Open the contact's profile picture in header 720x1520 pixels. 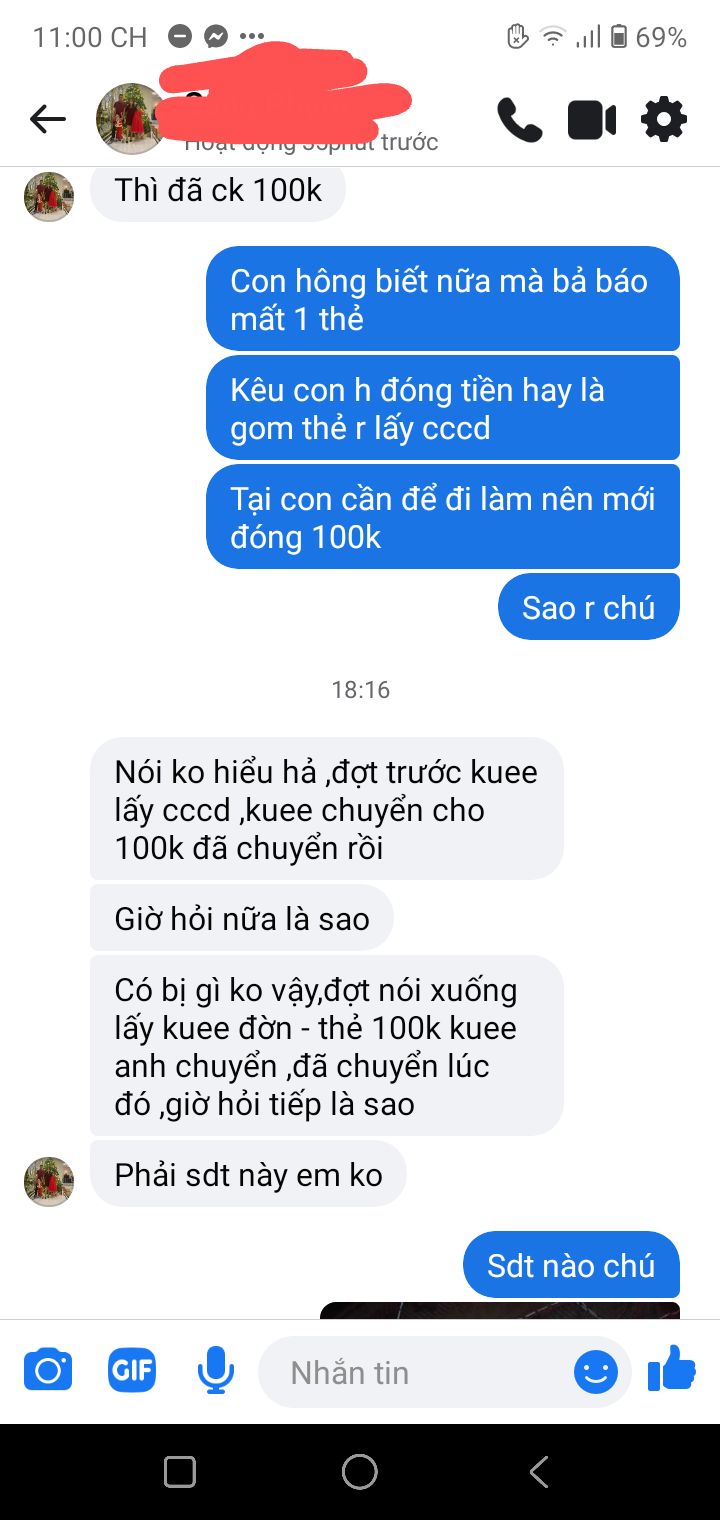click(x=128, y=119)
